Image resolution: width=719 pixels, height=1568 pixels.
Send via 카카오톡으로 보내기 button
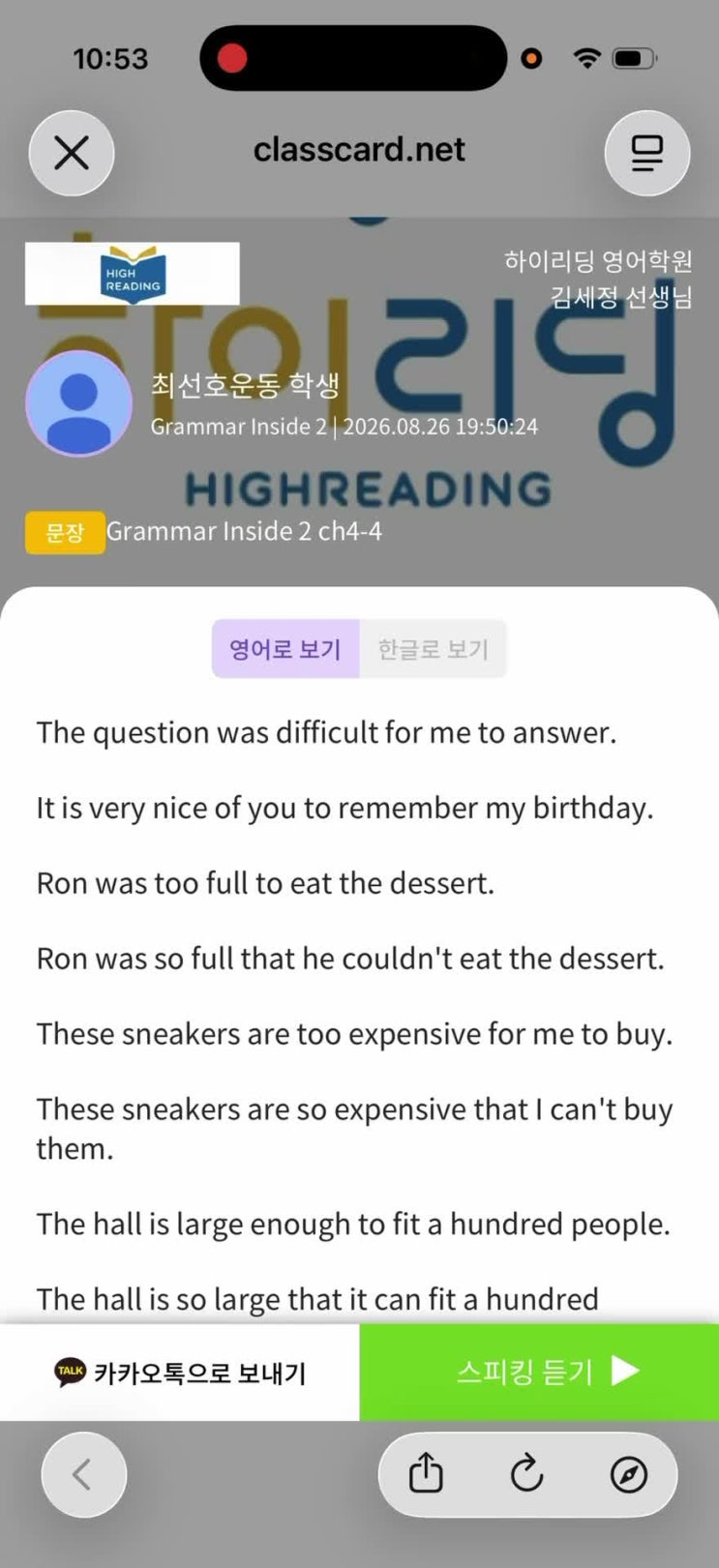coord(180,1372)
